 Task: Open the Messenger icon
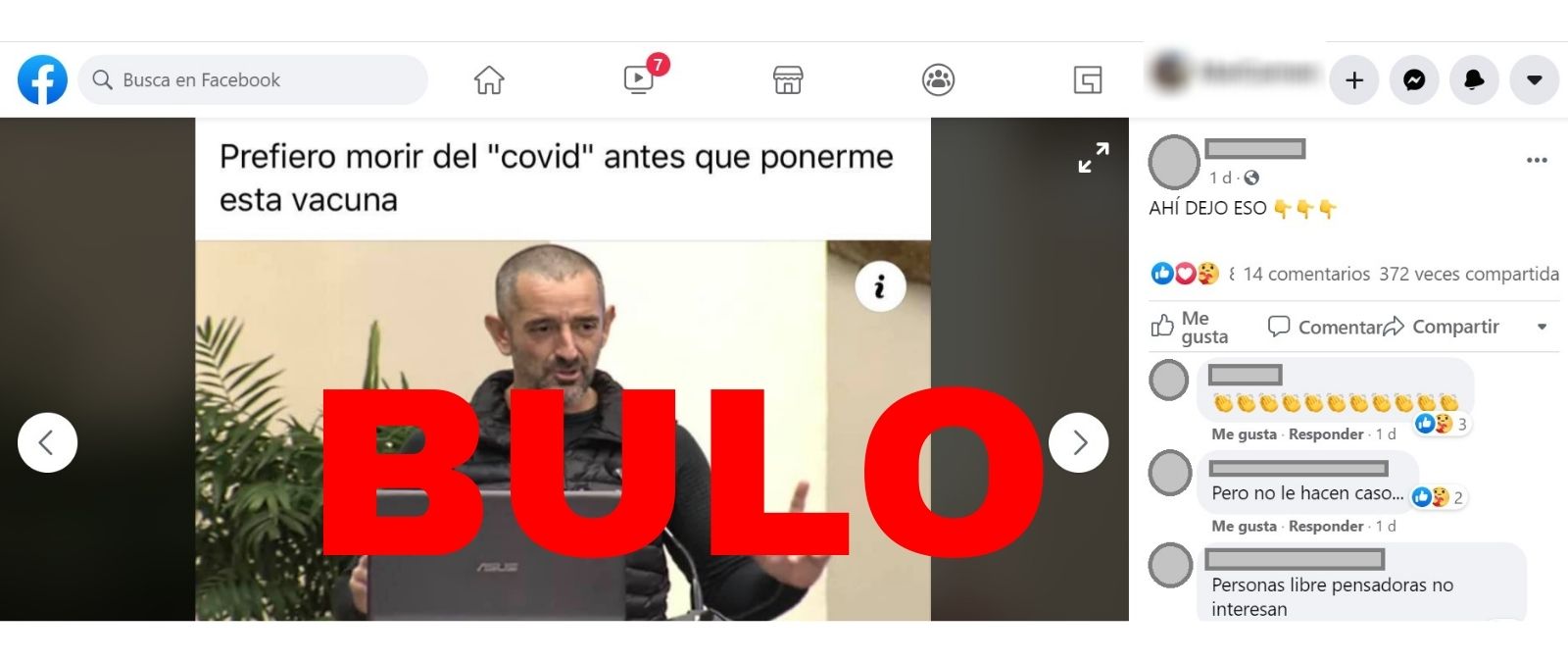point(1414,80)
